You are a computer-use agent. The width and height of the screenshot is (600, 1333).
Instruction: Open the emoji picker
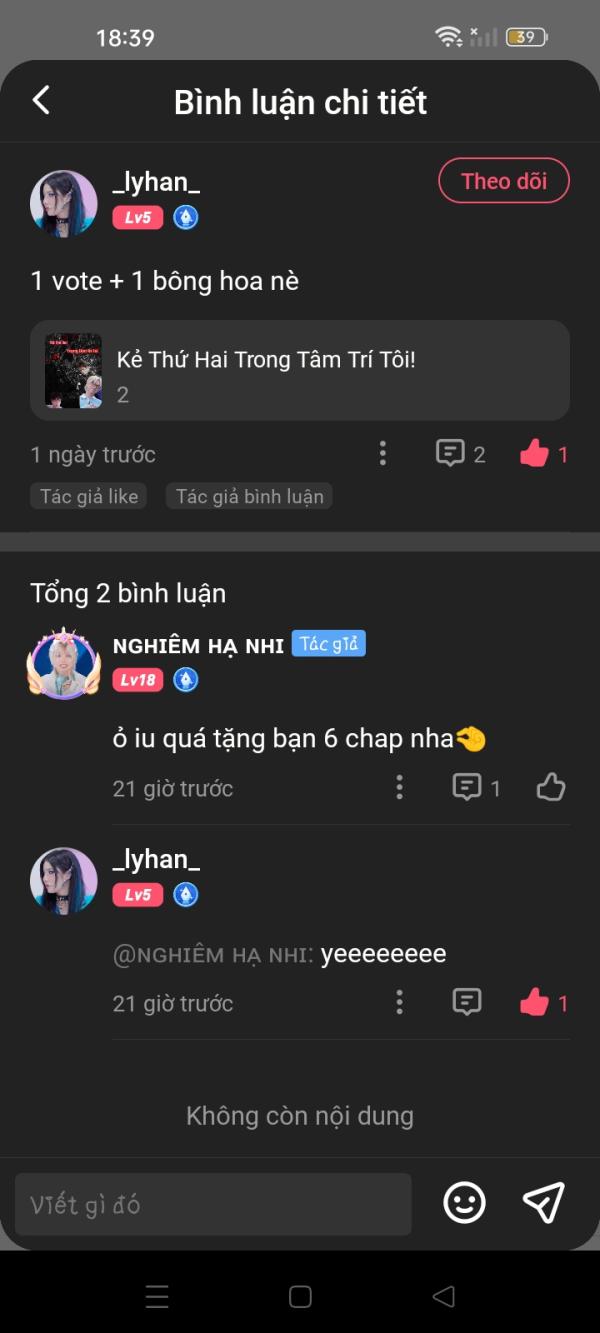point(464,1203)
